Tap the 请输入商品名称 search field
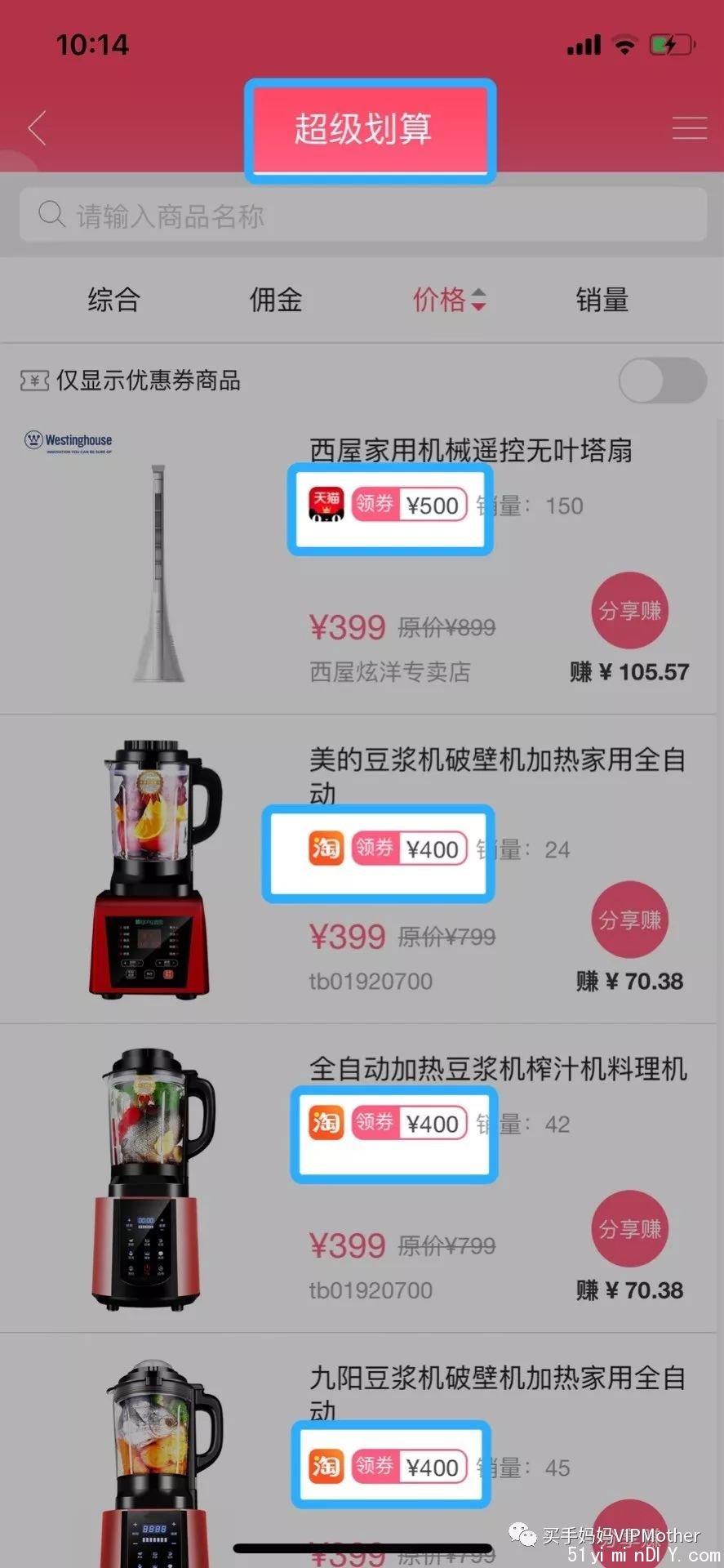This screenshot has height=1568, width=724. (362, 216)
